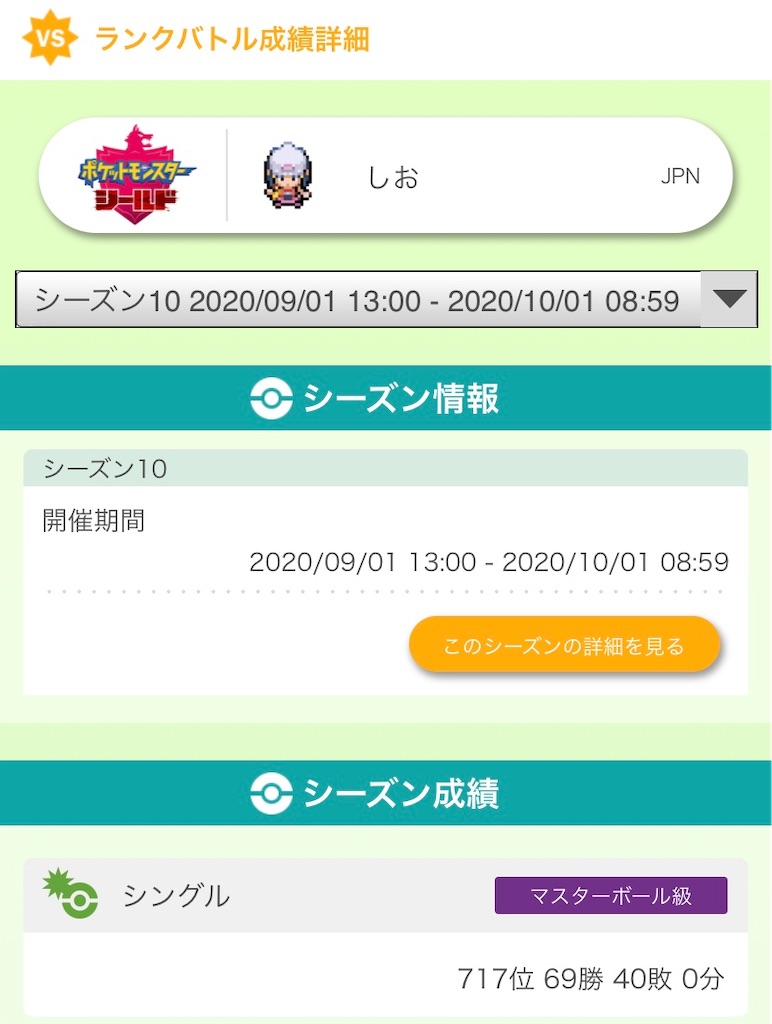Open このシーズンの詳細を見る details page
This screenshot has width=772, height=1024.
[x=566, y=645]
